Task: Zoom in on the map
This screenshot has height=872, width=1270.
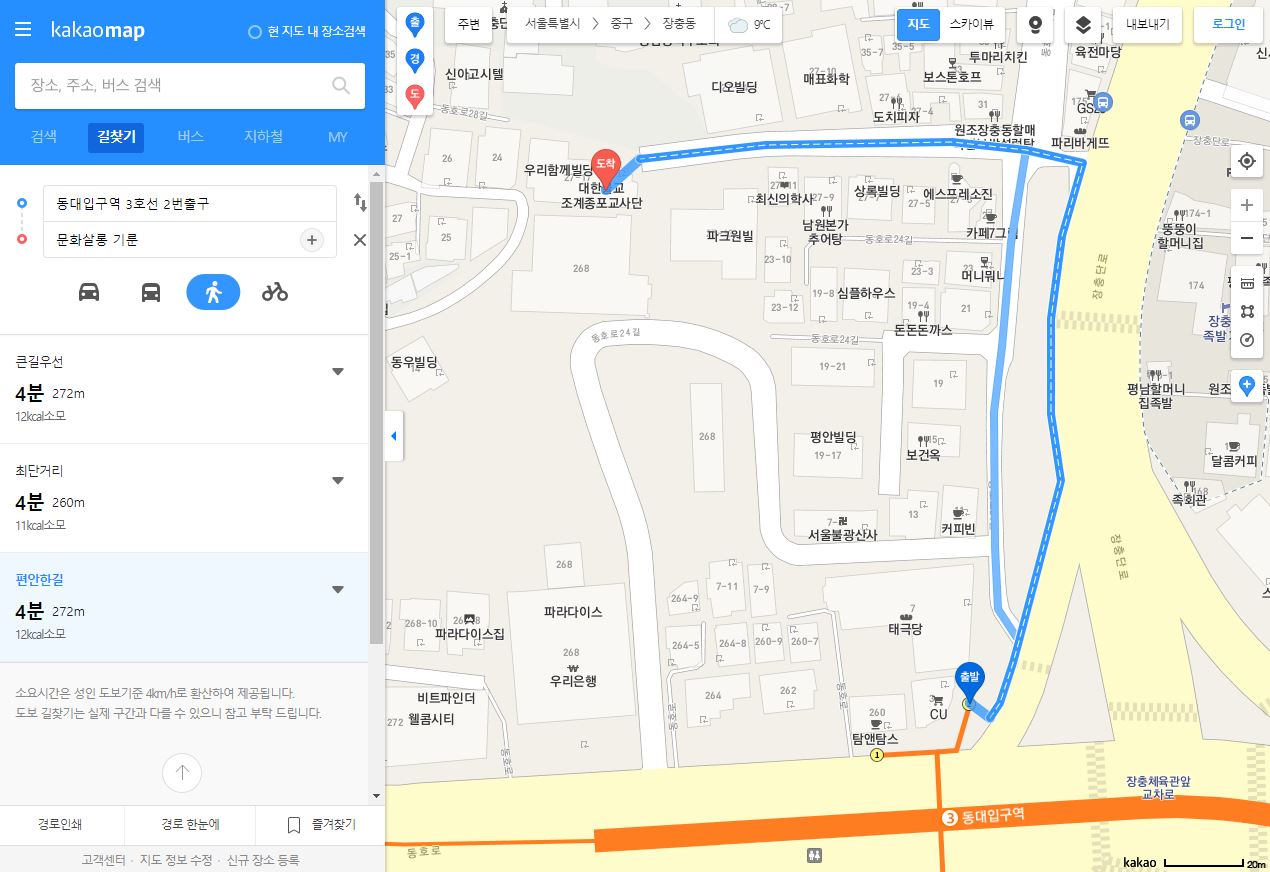Action: (x=1247, y=205)
